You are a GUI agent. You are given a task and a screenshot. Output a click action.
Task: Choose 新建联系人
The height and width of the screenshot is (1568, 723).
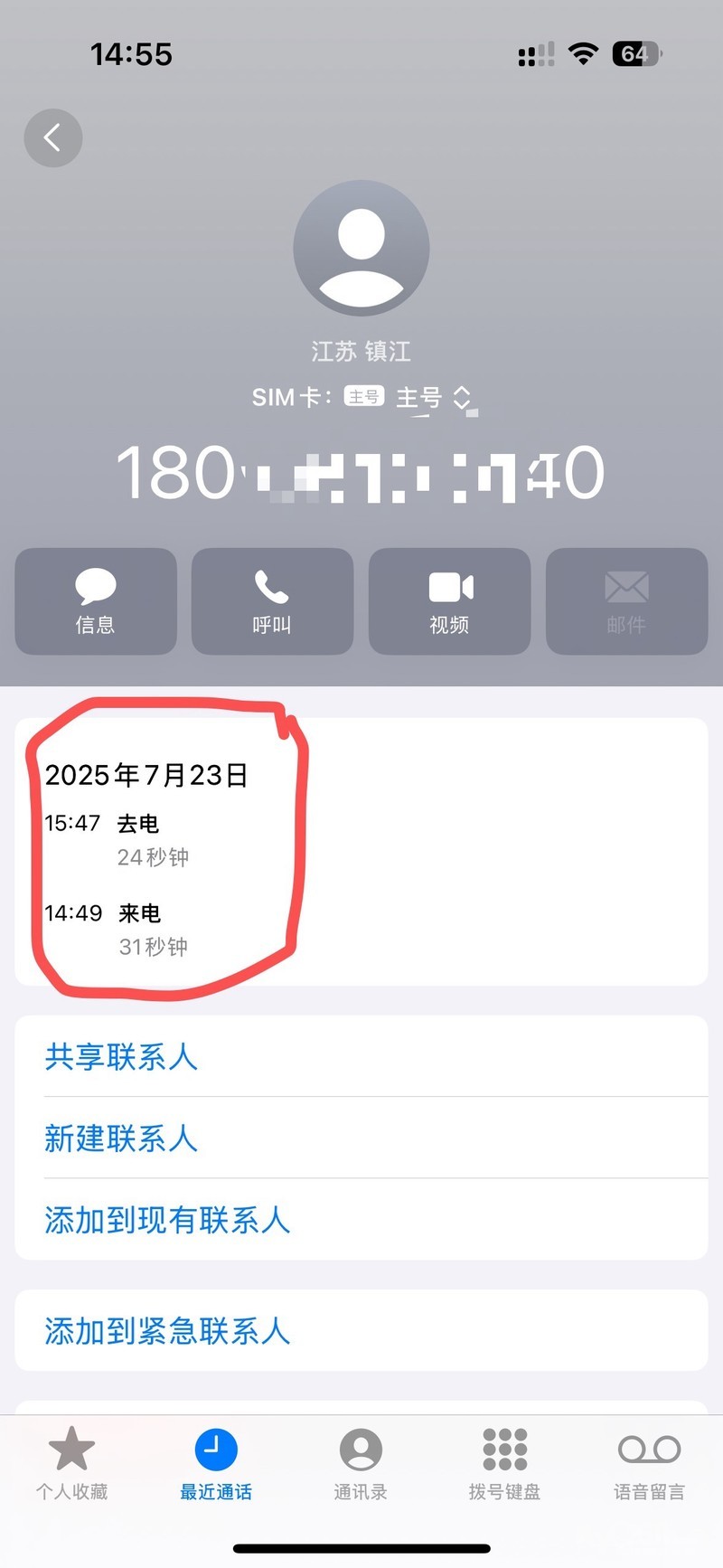tap(361, 1138)
